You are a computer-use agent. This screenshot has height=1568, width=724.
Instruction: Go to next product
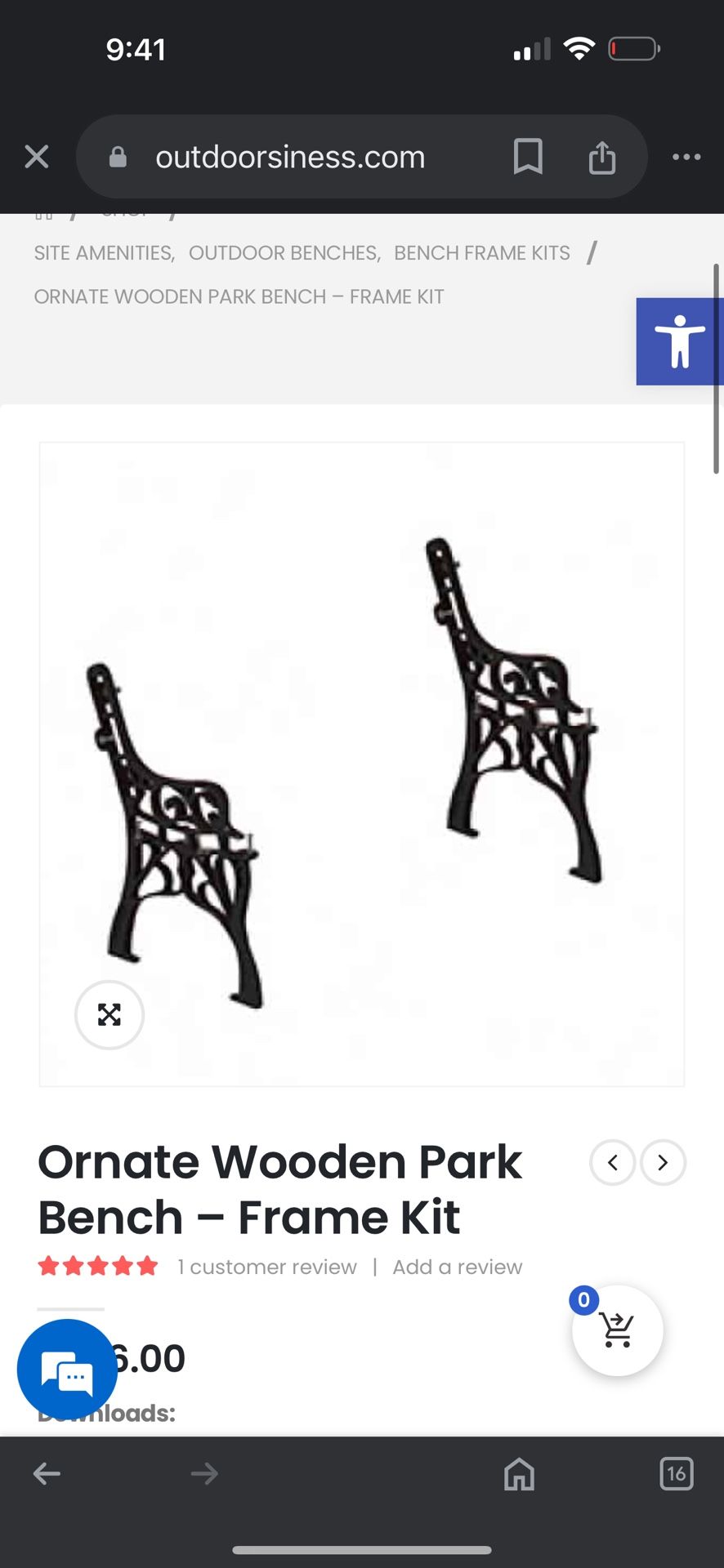(663, 1162)
